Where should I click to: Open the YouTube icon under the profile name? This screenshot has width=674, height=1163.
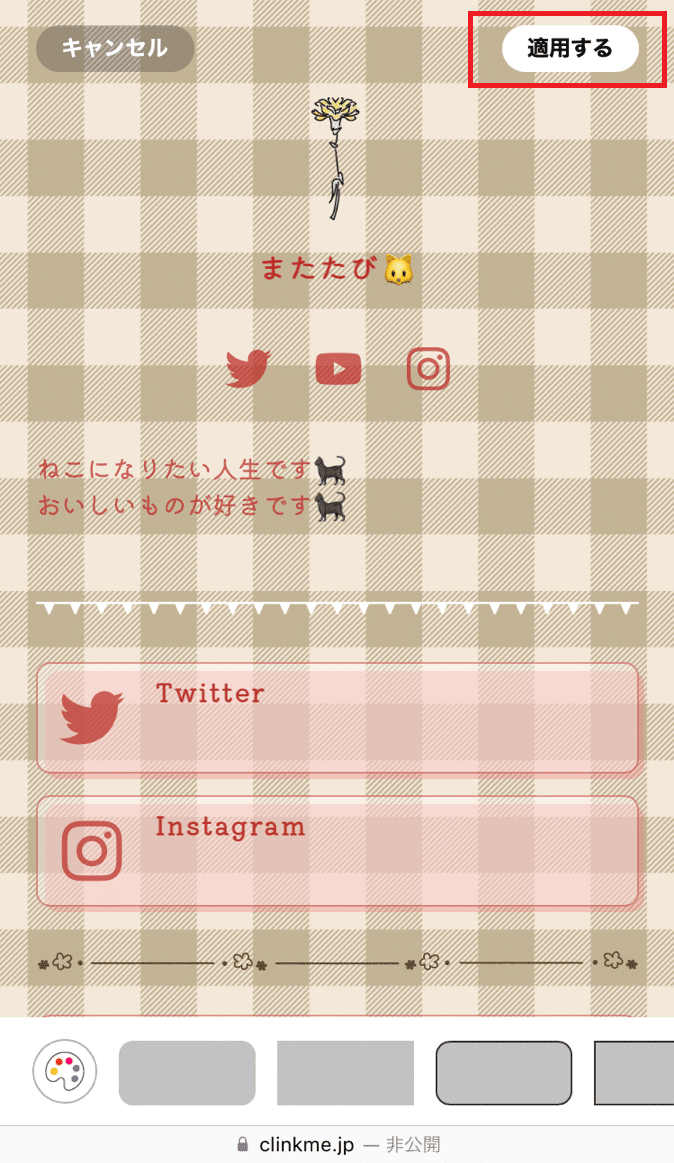[x=338, y=369]
